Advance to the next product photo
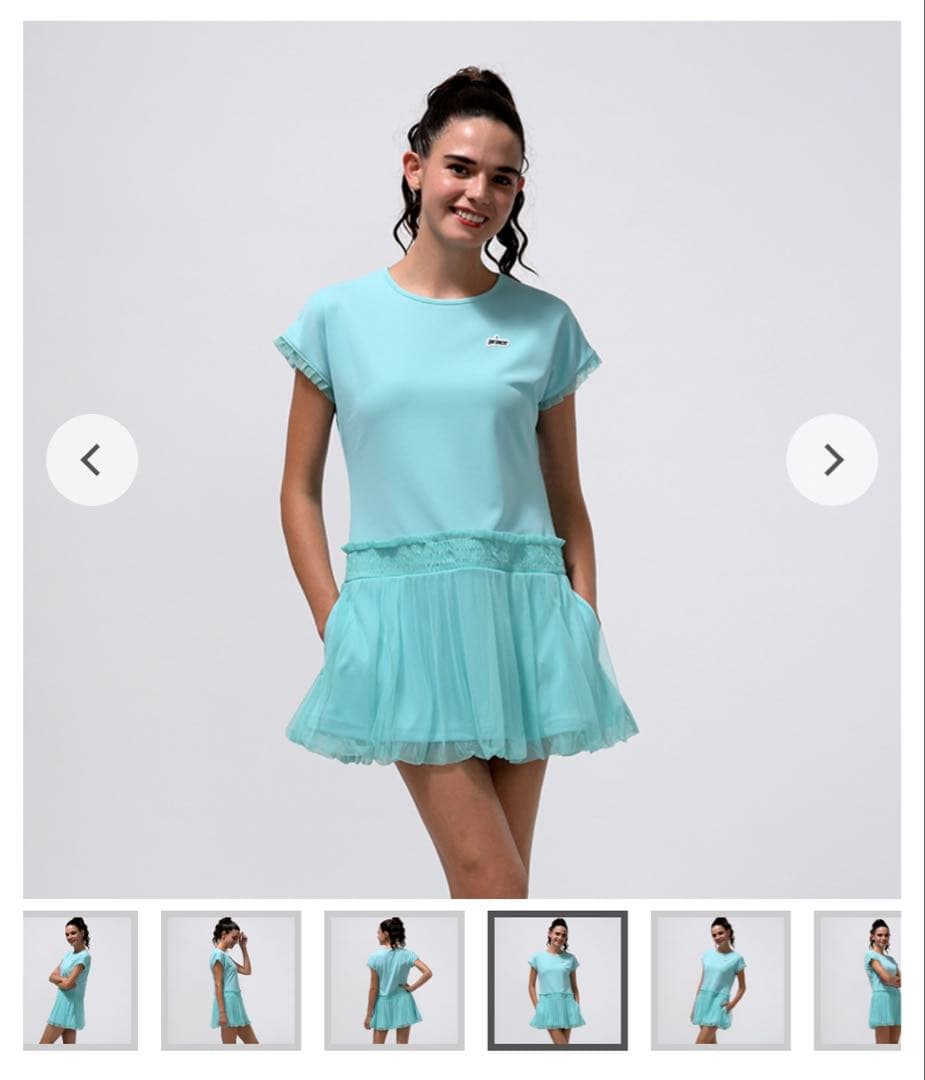This screenshot has height=1080, width=925. [x=832, y=460]
